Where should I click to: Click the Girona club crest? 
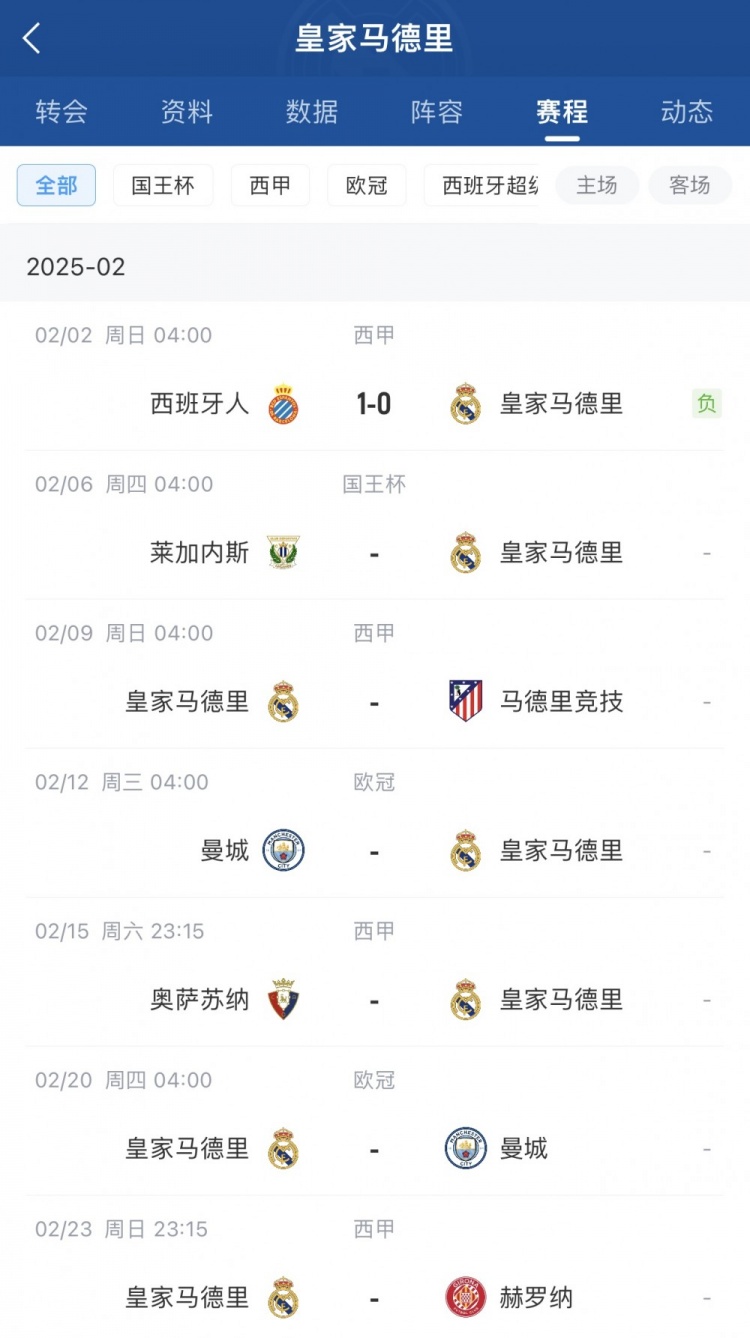(x=465, y=1297)
